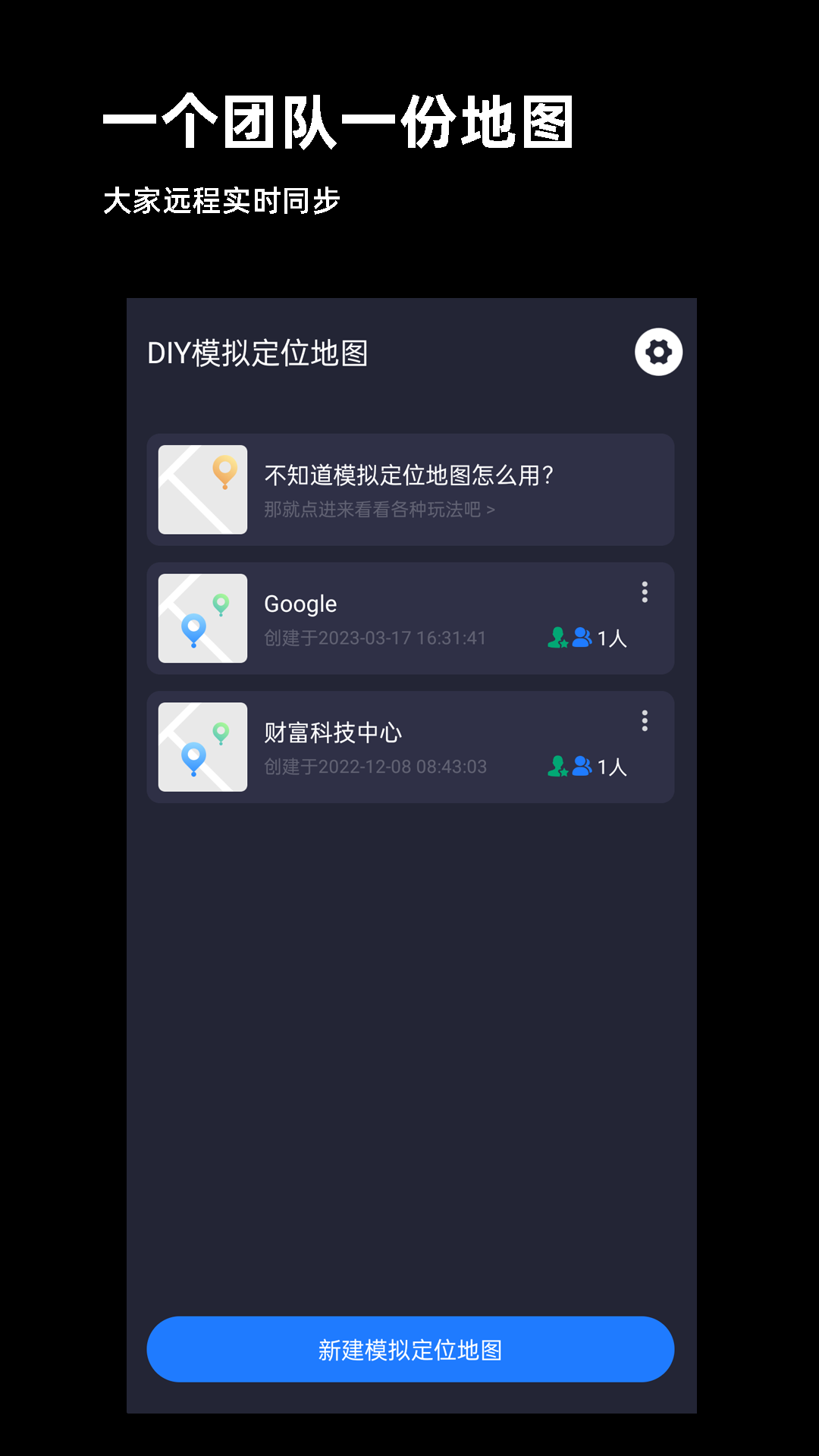This screenshot has height=1456, width=819.
Task: Open the 财富科技中心 map entry
Action: (x=409, y=746)
